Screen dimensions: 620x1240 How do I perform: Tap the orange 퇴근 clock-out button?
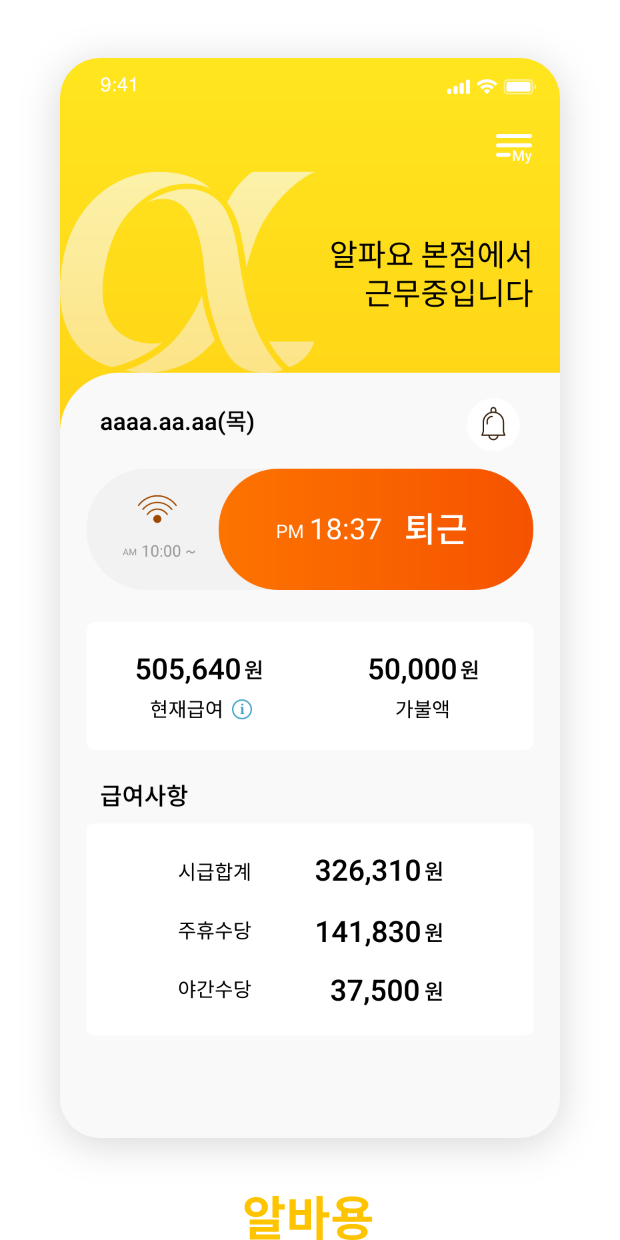coord(376,529)
